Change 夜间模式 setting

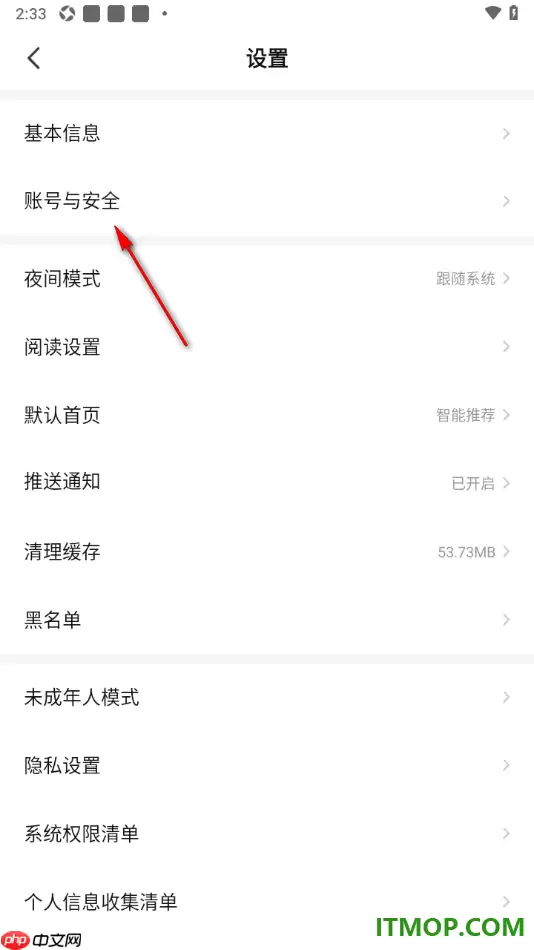[267, 279]
